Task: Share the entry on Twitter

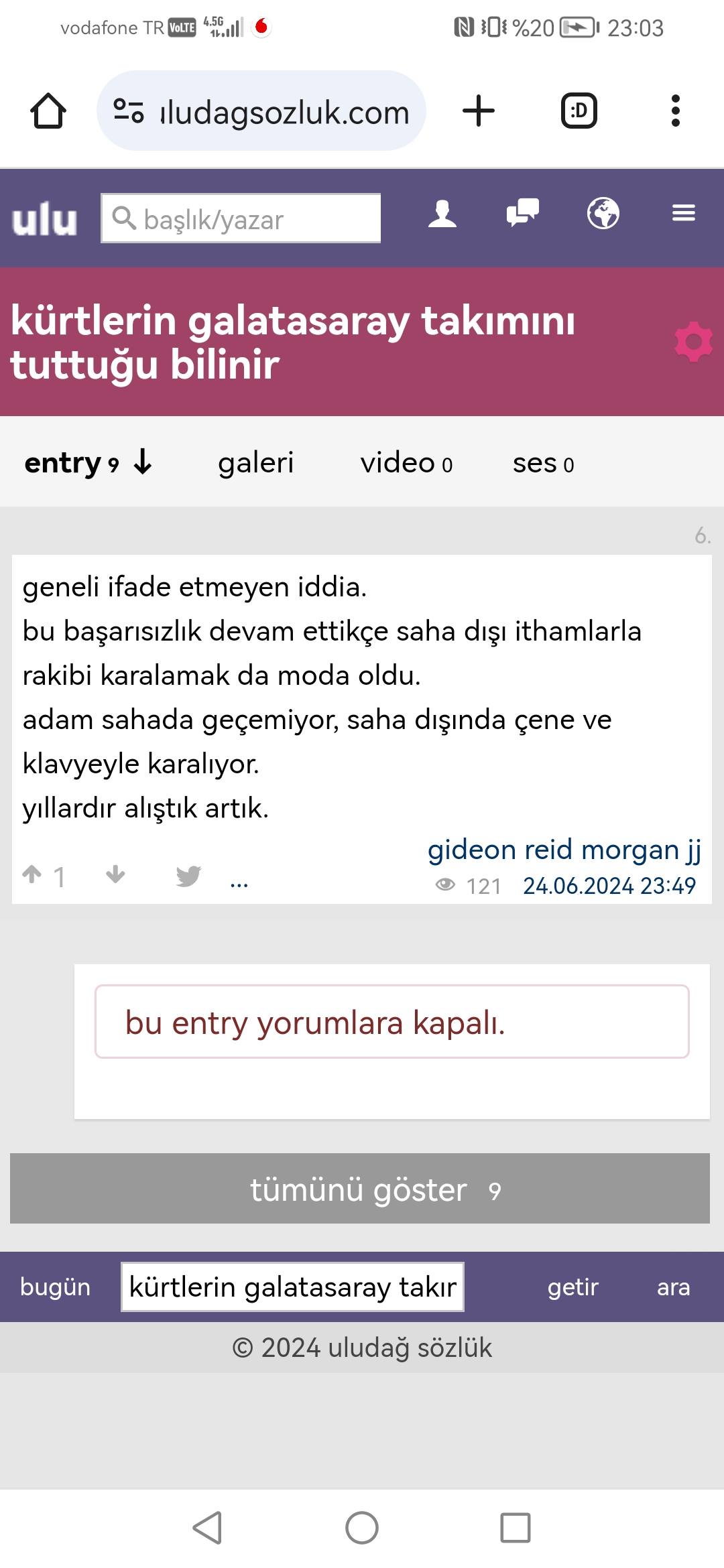Action: pos(188,876)
